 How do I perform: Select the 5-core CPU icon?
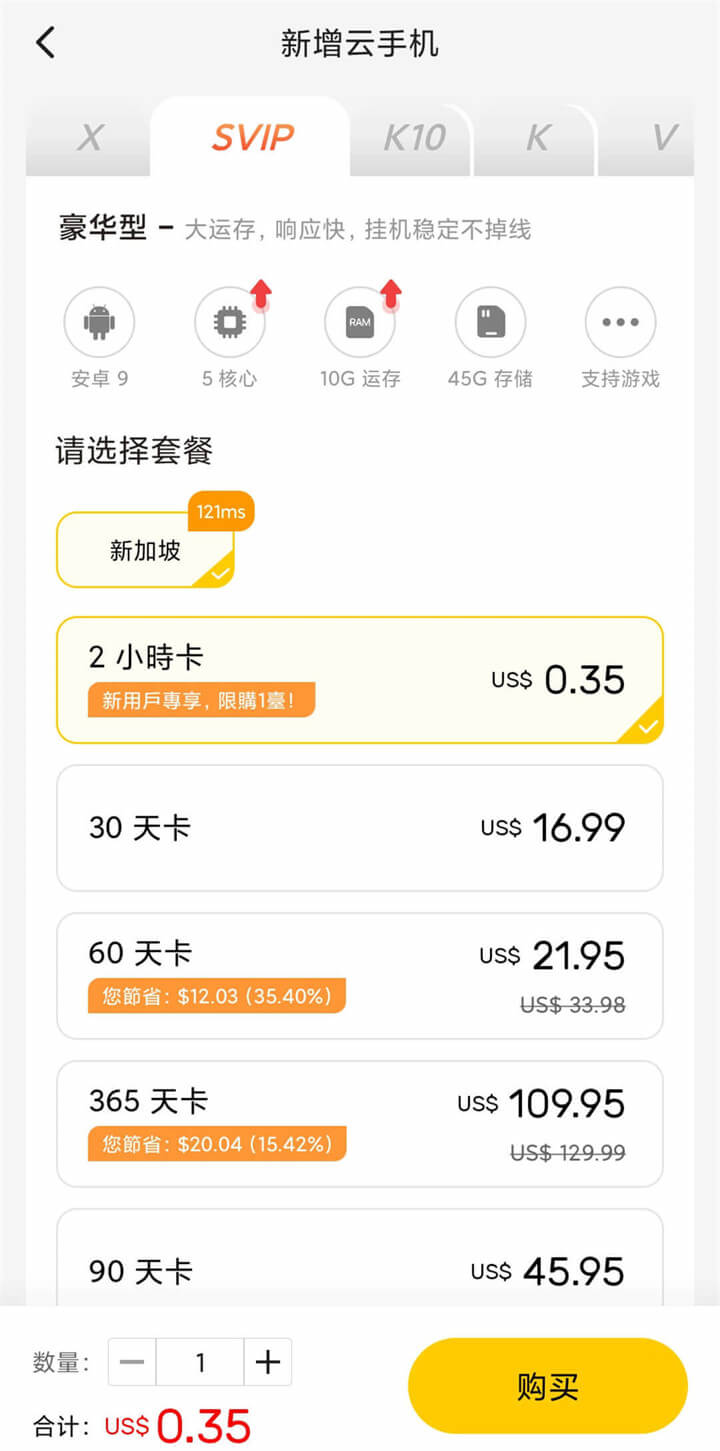coord(230,322)
